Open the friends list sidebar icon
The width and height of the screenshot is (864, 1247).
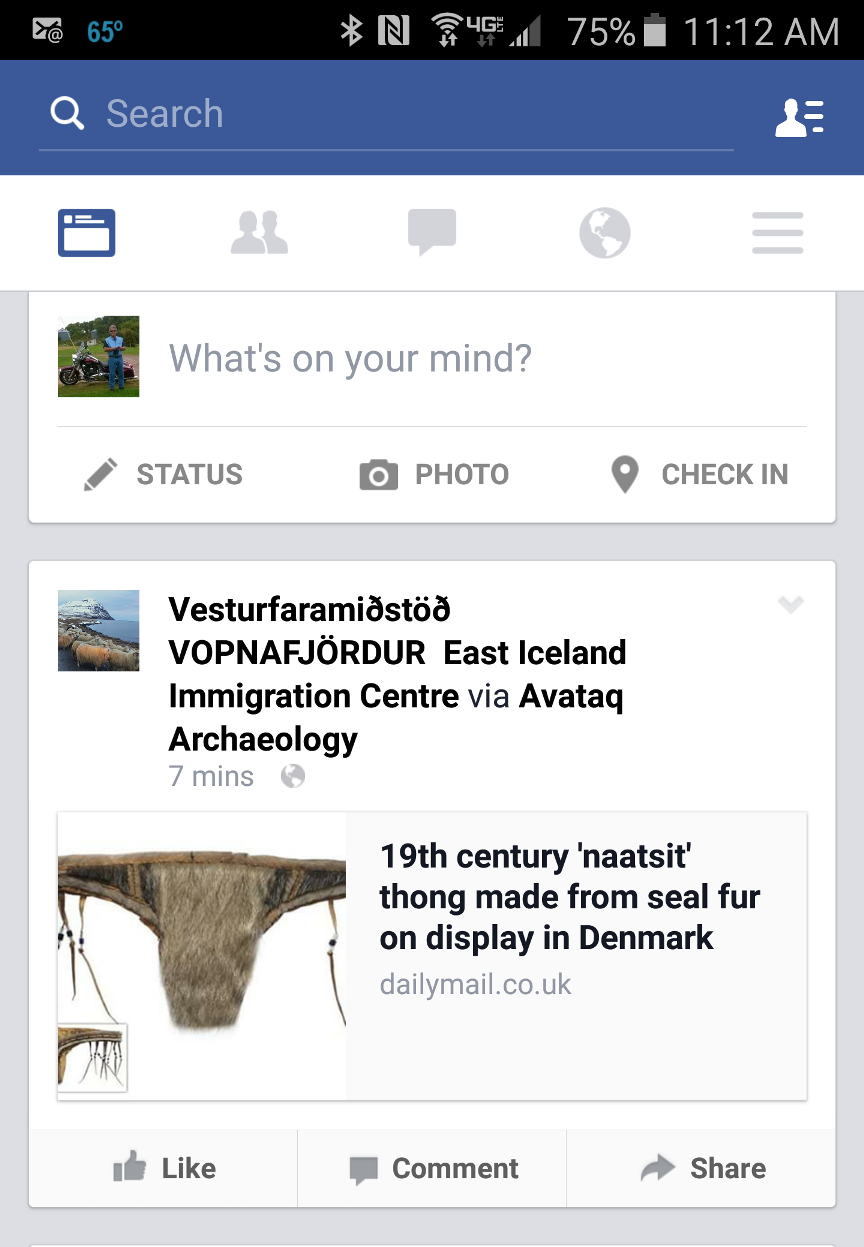[799, 116]
